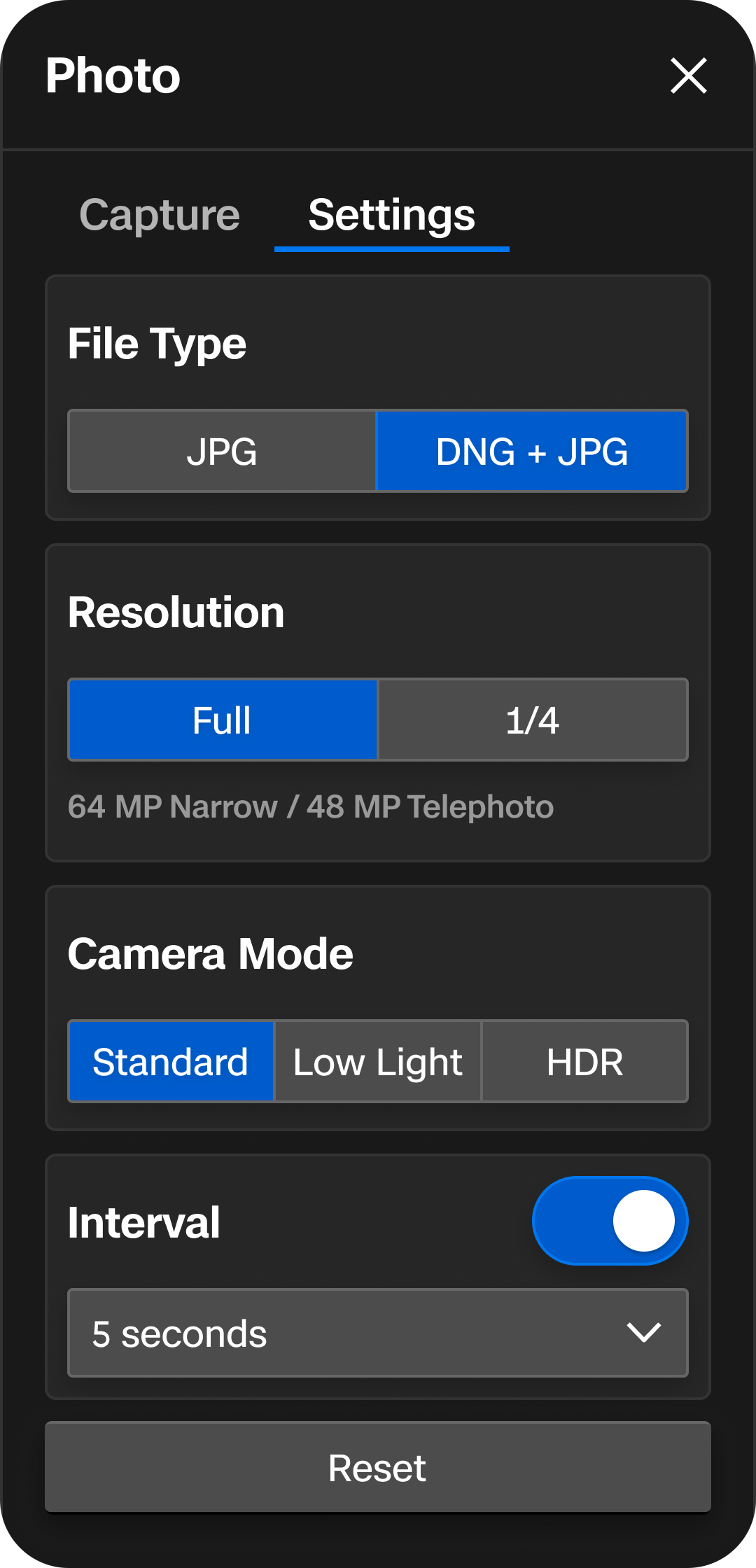Click the 64 MP Narrow resolution description
The width and height of the screenshot is (756, 1568).
[311, 806]
